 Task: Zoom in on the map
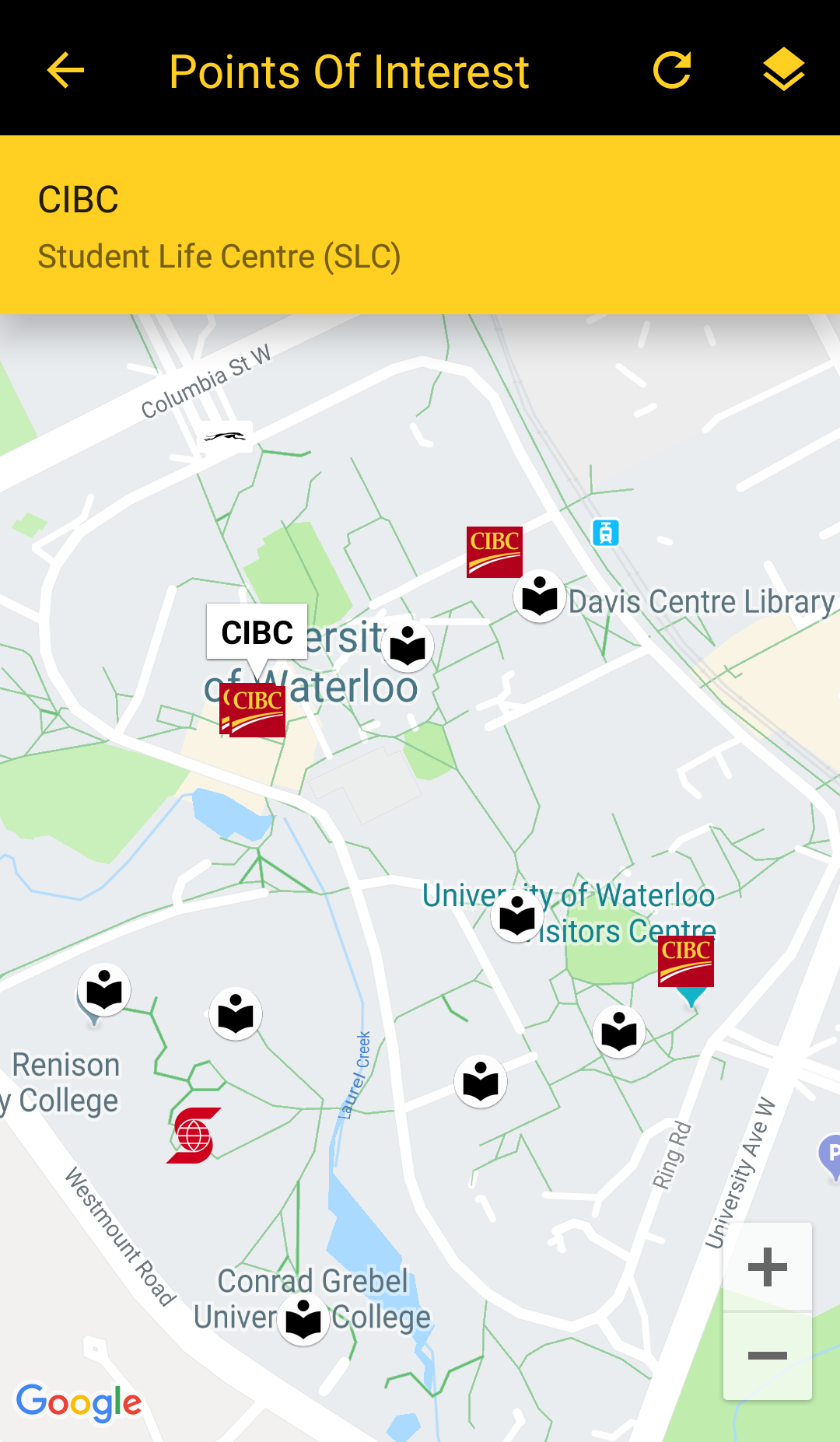click(x=767, y=1267)
